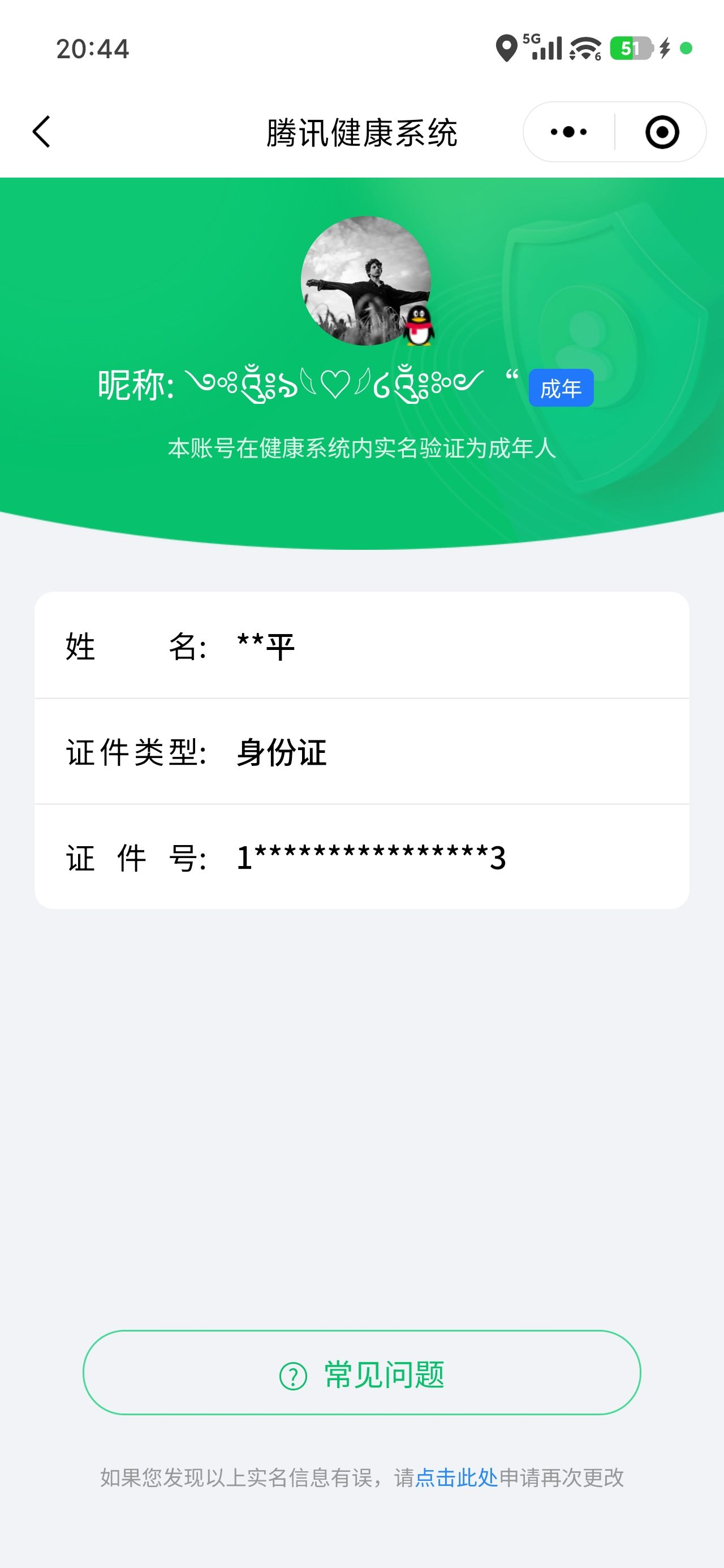Tap the 姓名 name field row

361,648
